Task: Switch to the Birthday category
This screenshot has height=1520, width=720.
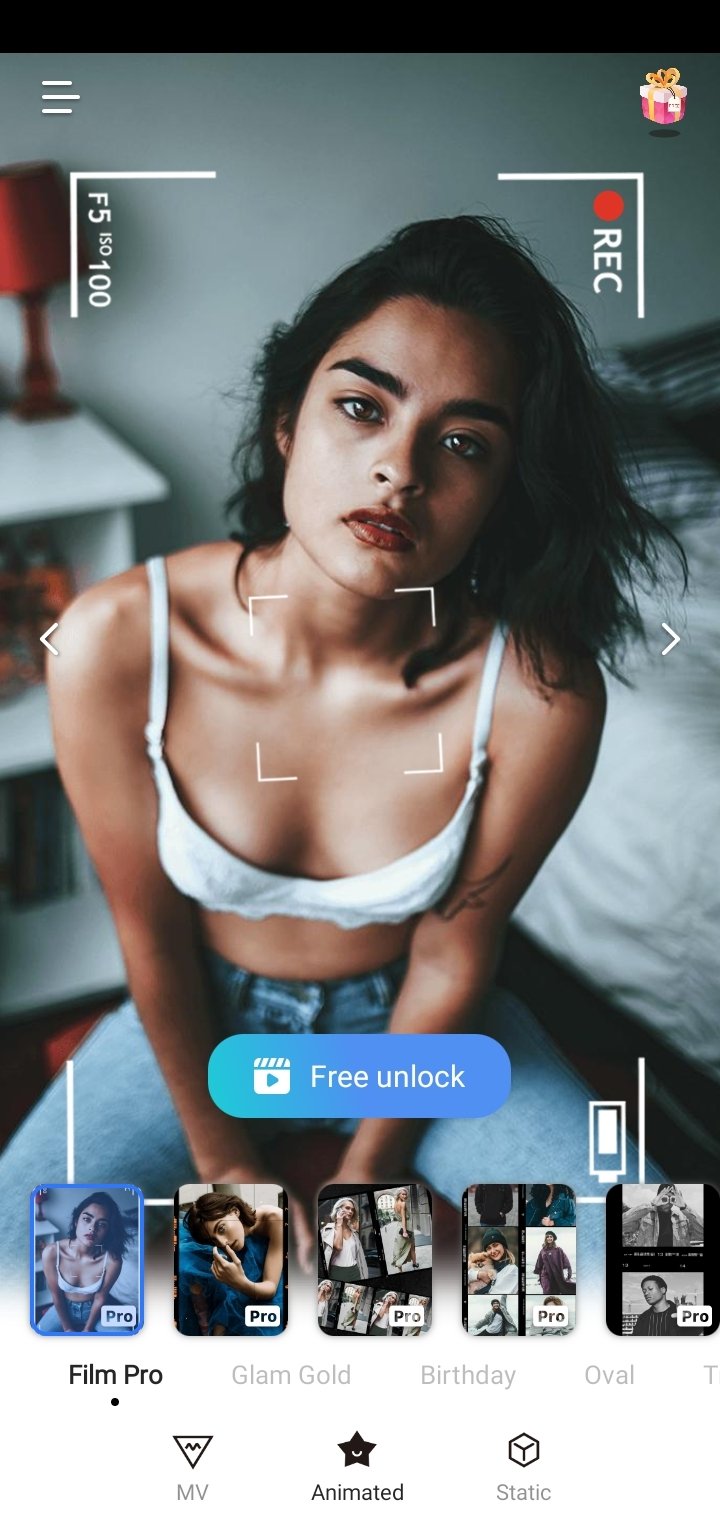Action: (x=468, y=1375)
